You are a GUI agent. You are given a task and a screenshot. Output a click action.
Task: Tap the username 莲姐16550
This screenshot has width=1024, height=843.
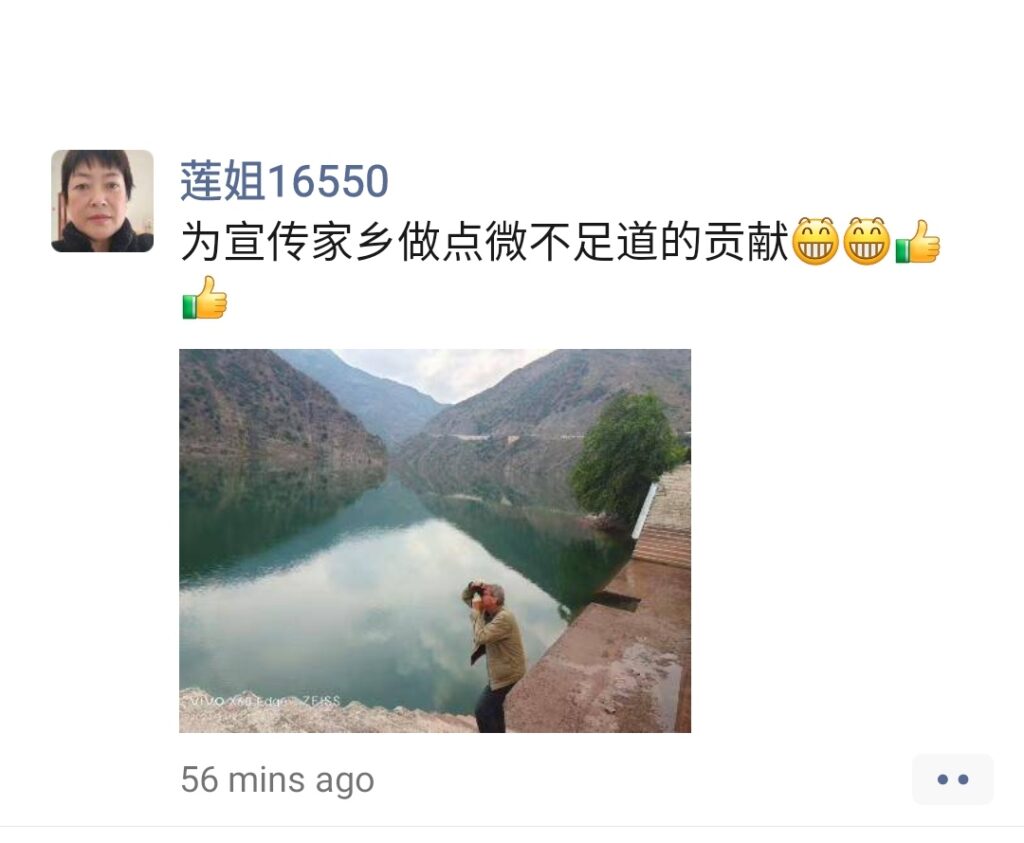coord(284,182)
